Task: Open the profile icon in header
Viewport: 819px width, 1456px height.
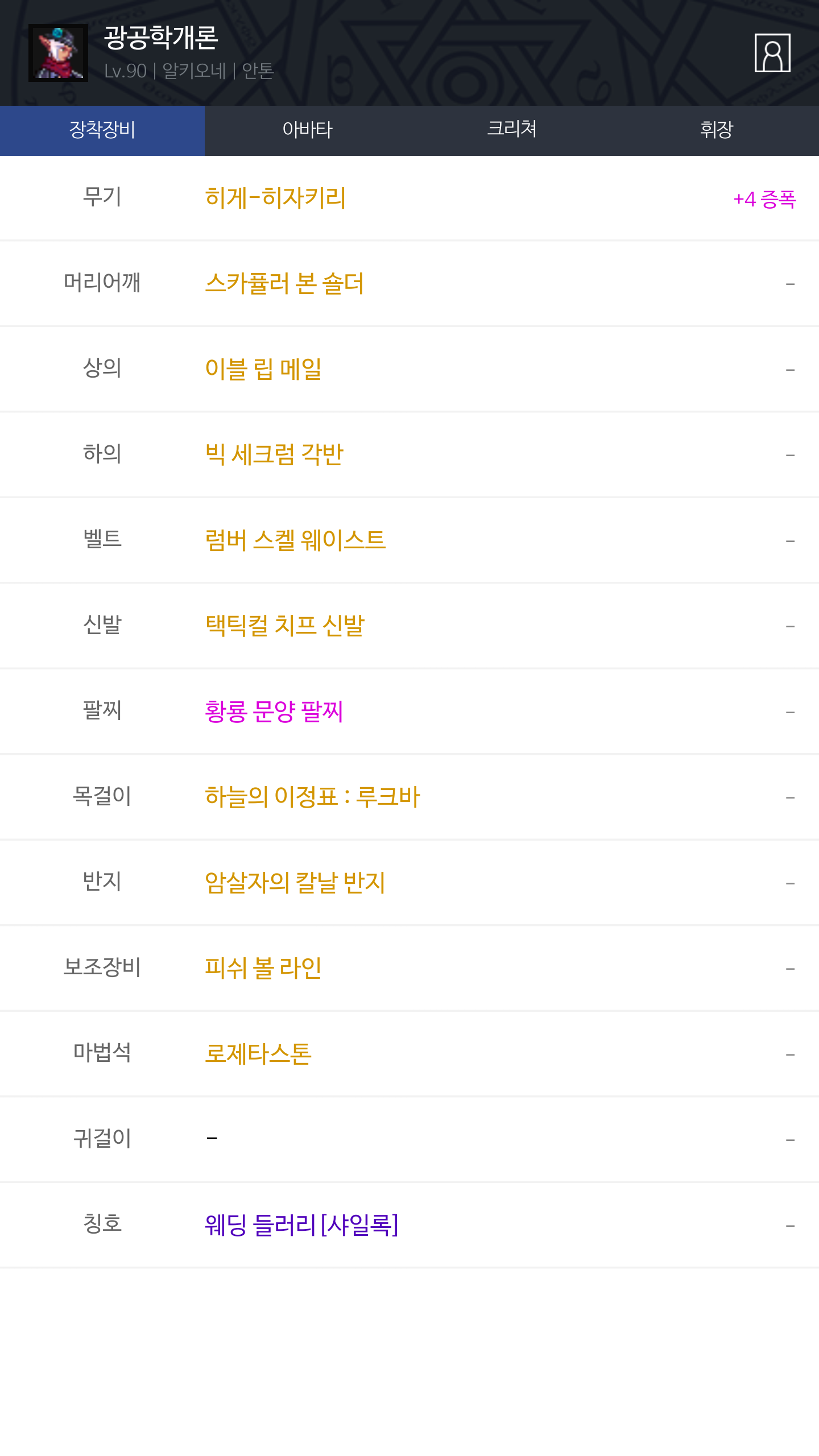Action: 772,53
